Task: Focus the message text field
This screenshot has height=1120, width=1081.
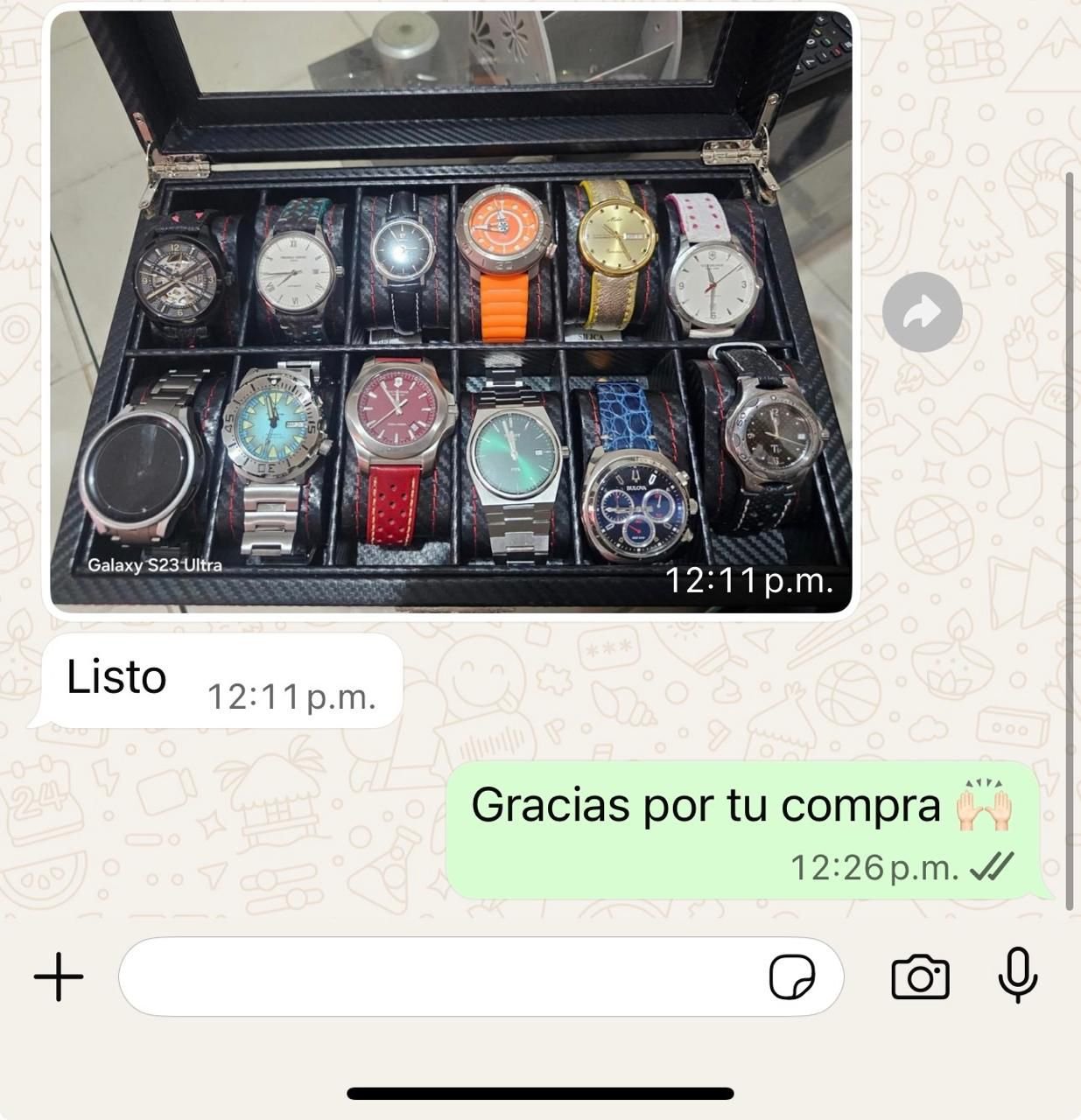Action: [438, 976]
